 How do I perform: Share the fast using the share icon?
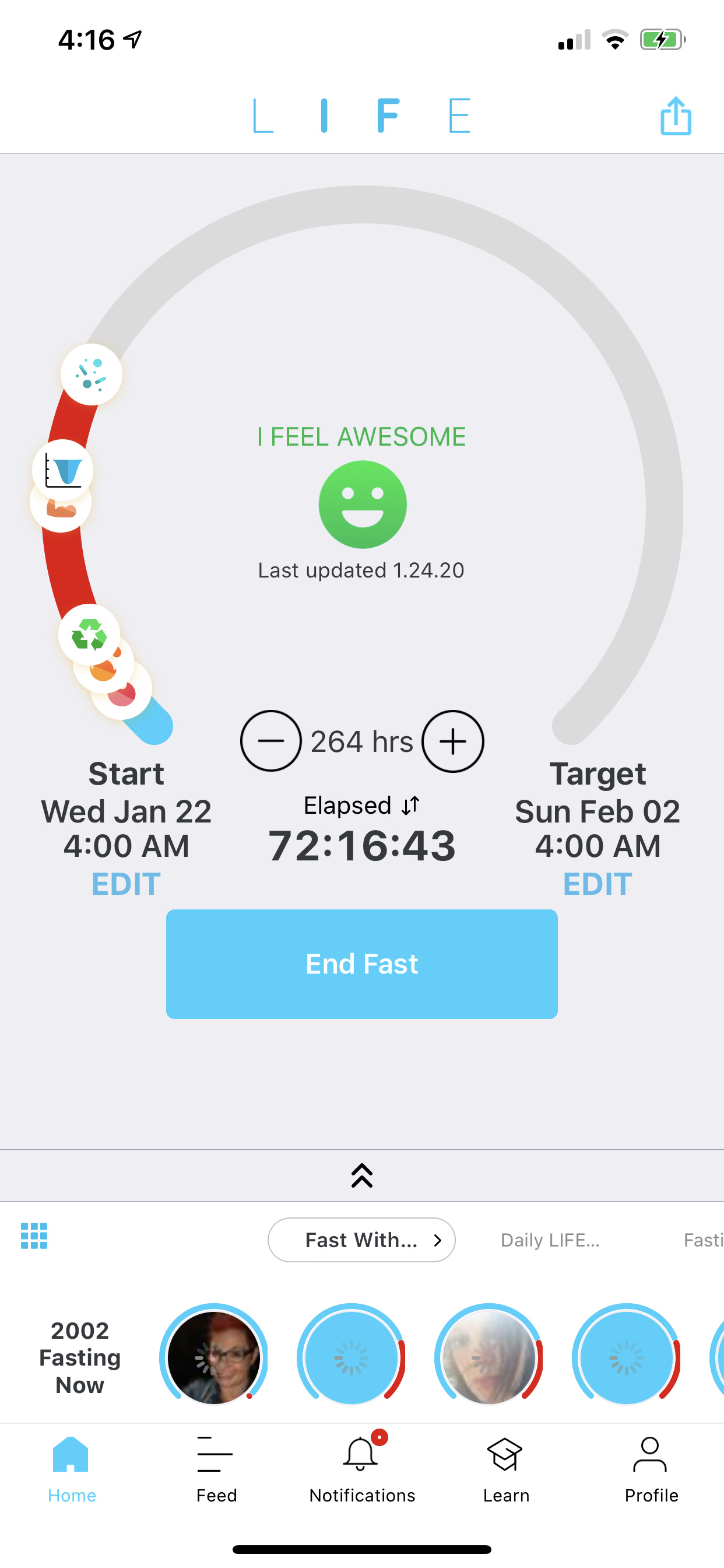point(676,116)
